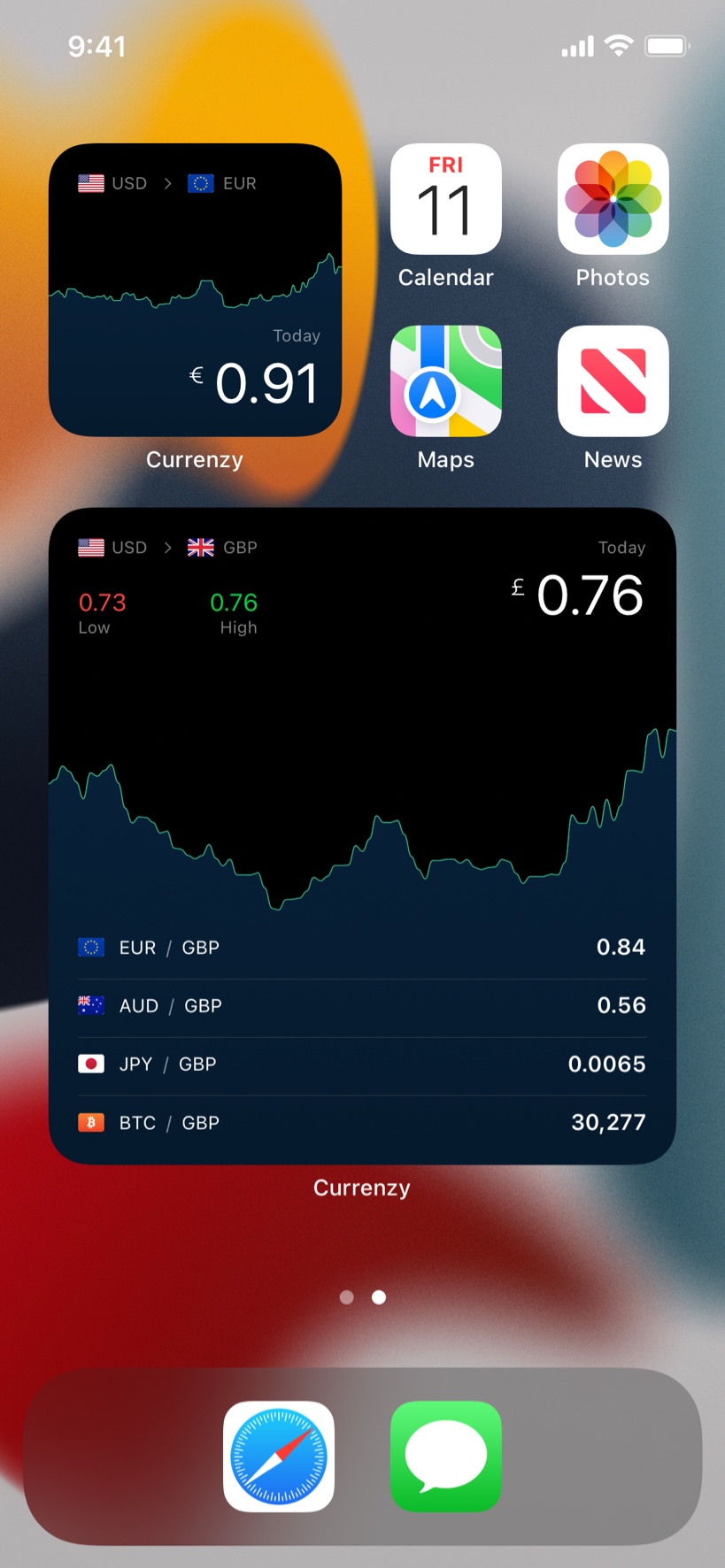
Task: Open the small USD to EUR Currenzy widget
Action: 195,289
